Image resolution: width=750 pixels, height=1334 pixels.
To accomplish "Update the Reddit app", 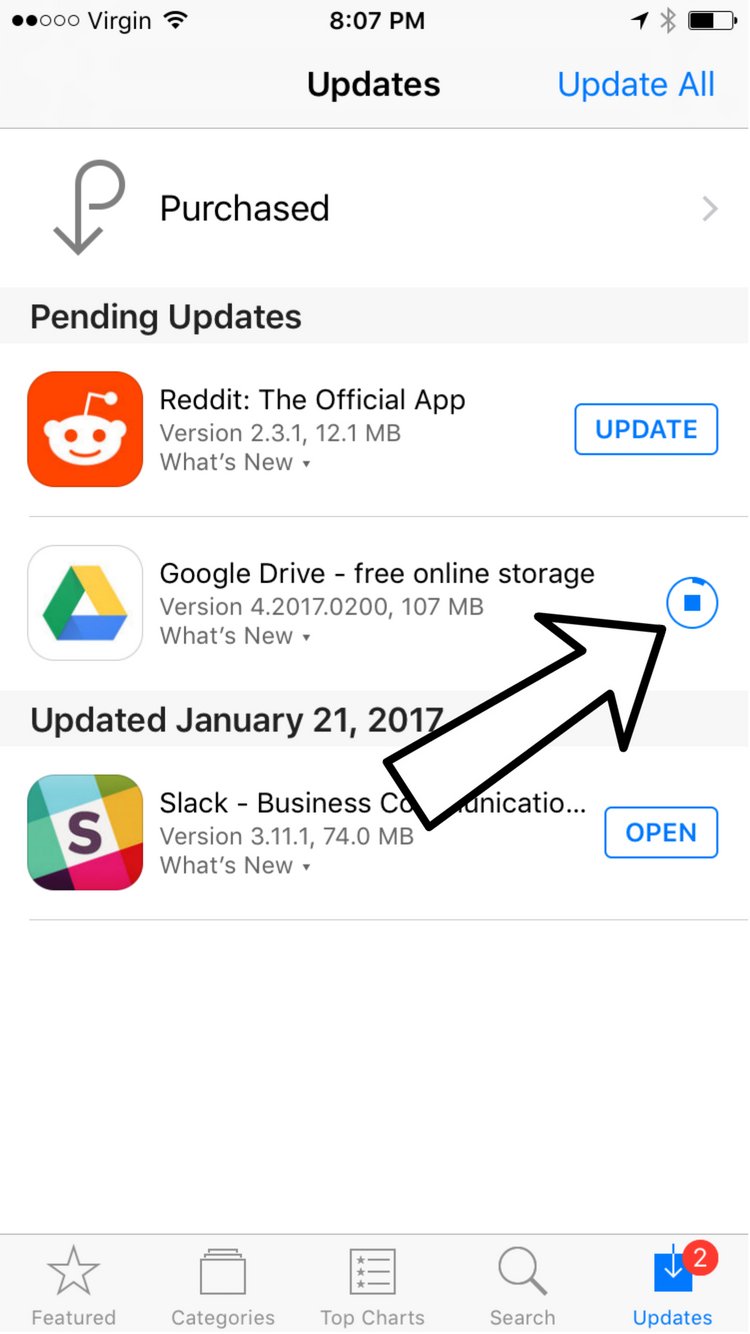I will coord(646,429).
